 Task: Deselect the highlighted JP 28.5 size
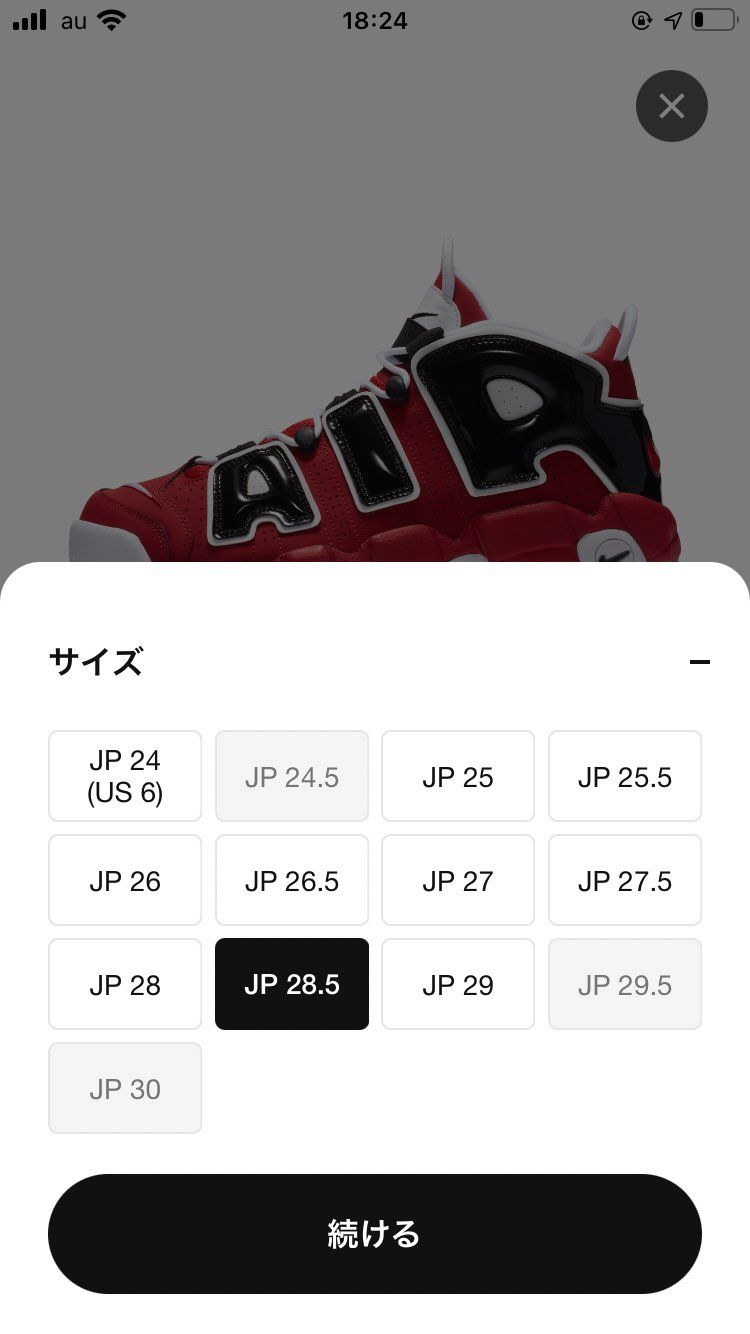pos(291,984)
